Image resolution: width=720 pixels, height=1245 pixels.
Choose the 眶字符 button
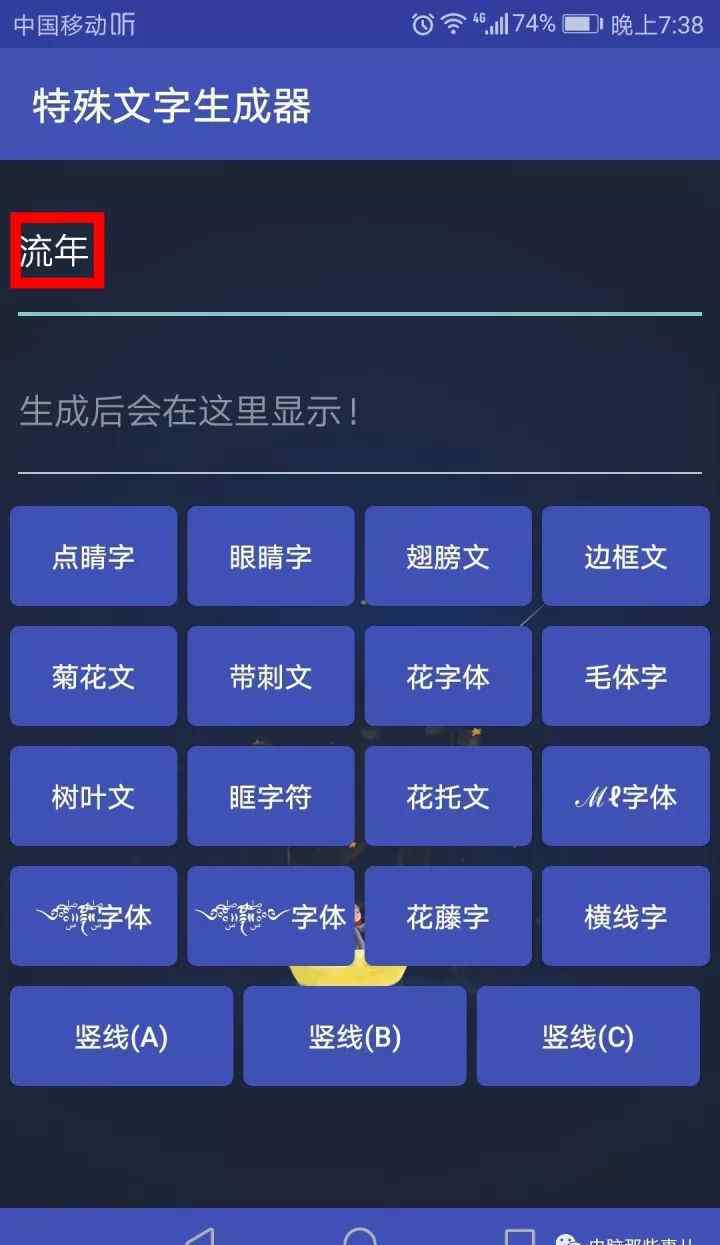coord(270,796)
